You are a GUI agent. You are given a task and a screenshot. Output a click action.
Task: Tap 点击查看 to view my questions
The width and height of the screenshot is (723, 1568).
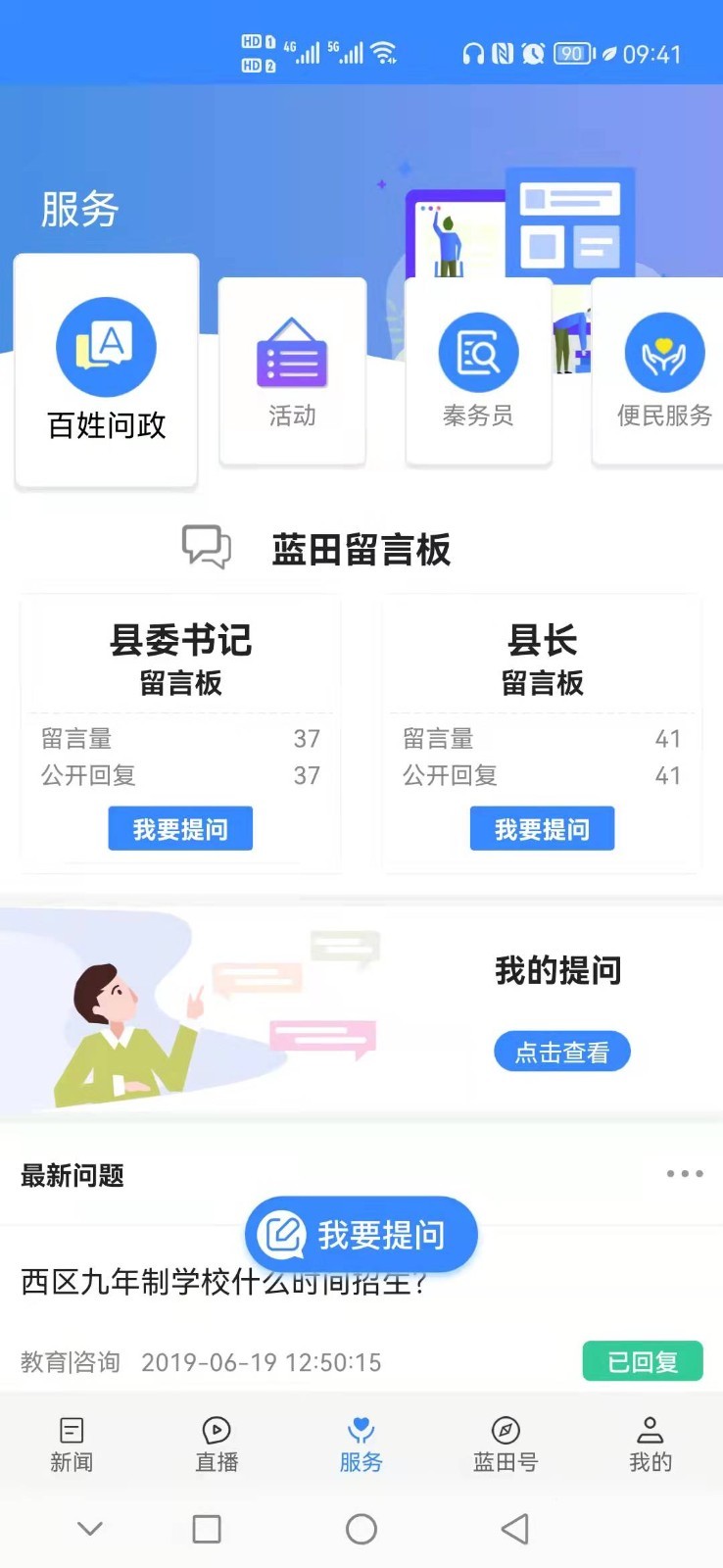[561, 1052]
